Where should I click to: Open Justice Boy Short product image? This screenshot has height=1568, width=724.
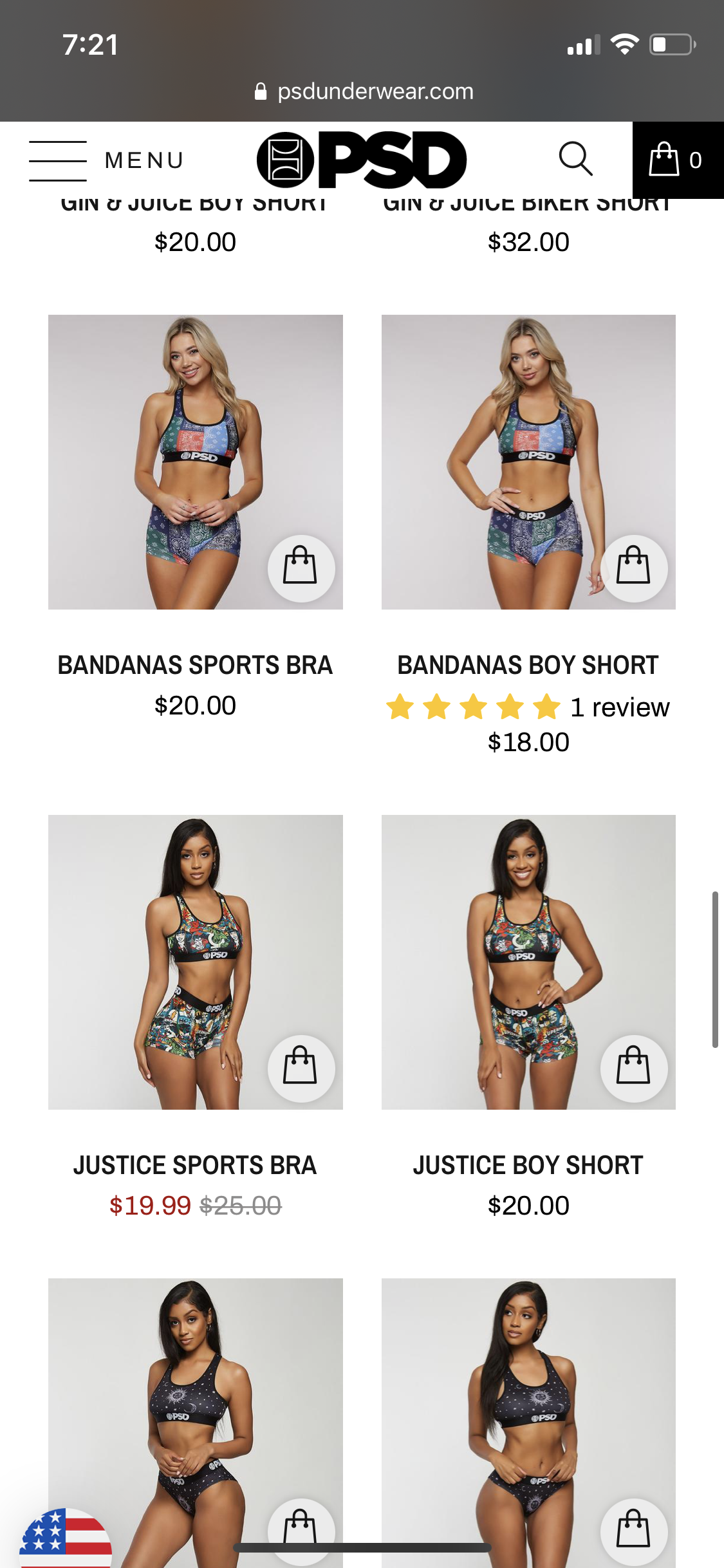[x=528, y=962]
